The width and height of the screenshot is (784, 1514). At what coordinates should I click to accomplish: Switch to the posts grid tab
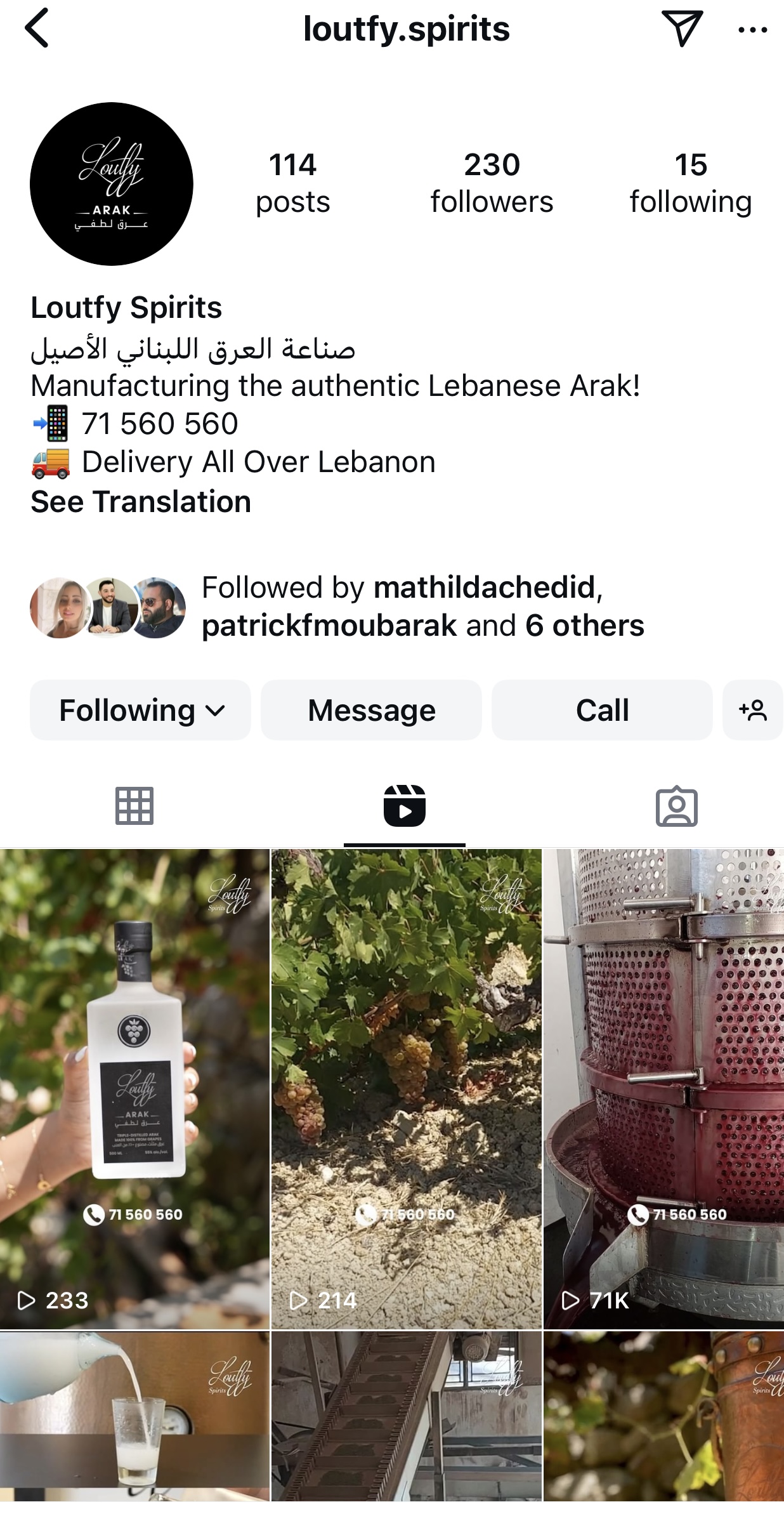pos(134,806)
